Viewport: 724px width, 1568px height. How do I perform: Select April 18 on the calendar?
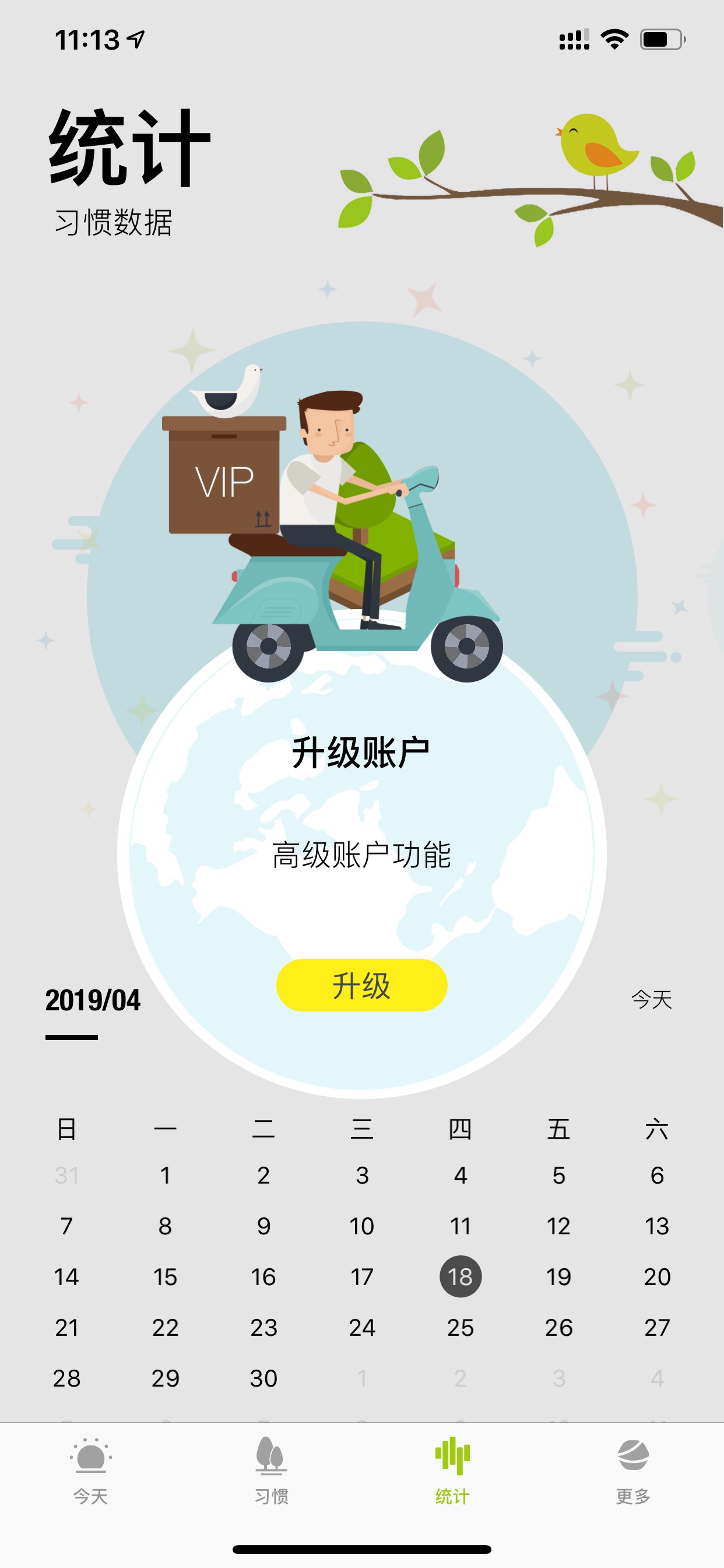coord(461,1276)
